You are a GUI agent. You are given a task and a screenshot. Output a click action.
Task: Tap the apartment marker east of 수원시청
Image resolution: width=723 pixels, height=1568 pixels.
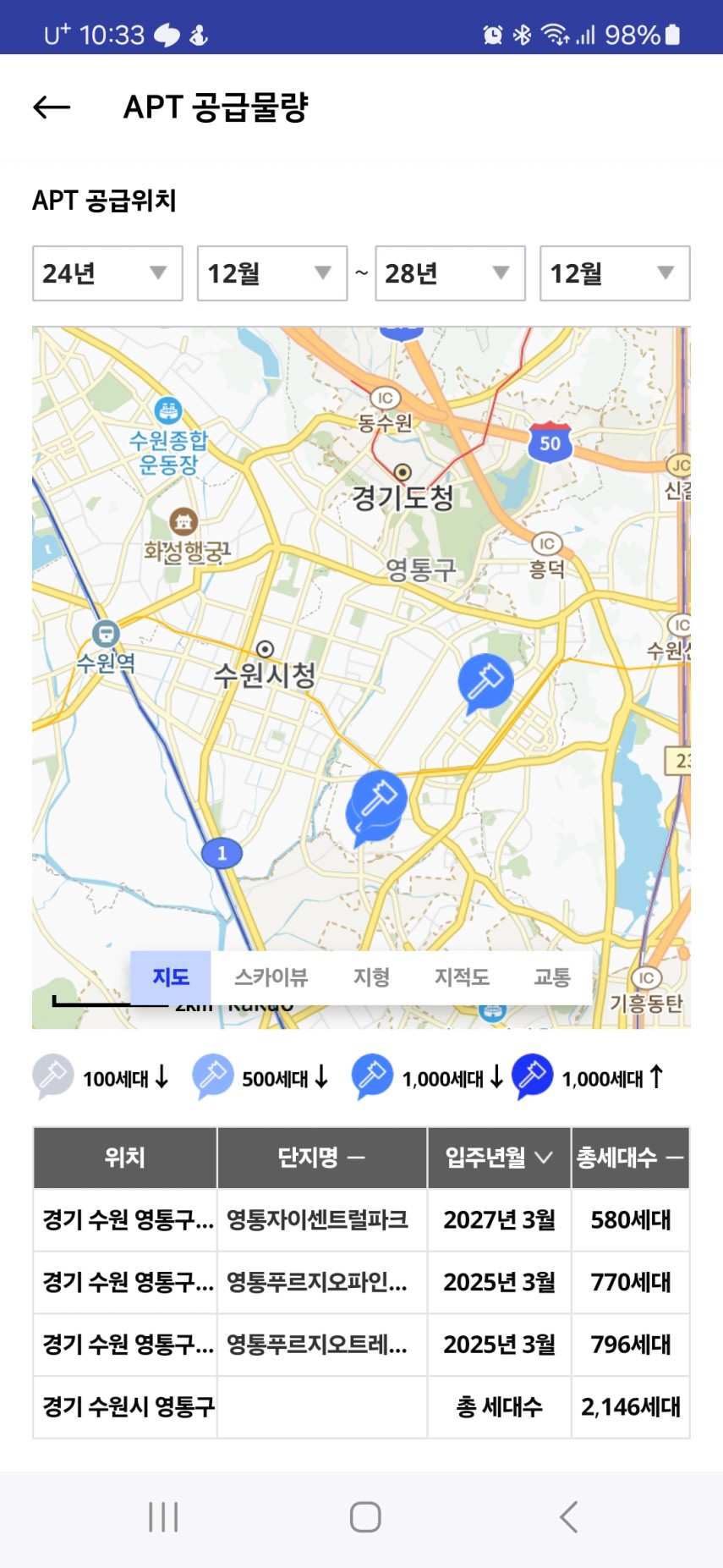(485, 681)
